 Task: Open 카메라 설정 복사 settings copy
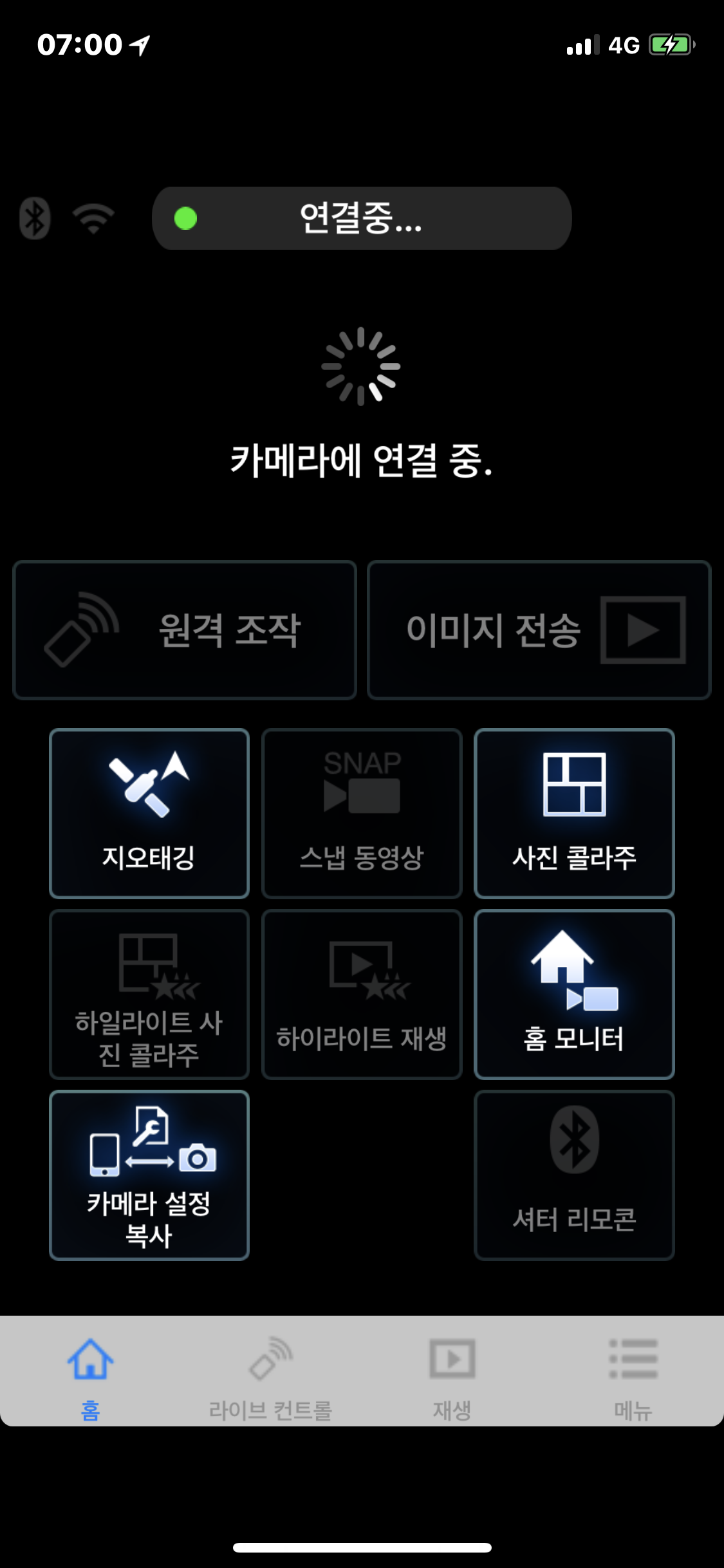click(149, 1175)
